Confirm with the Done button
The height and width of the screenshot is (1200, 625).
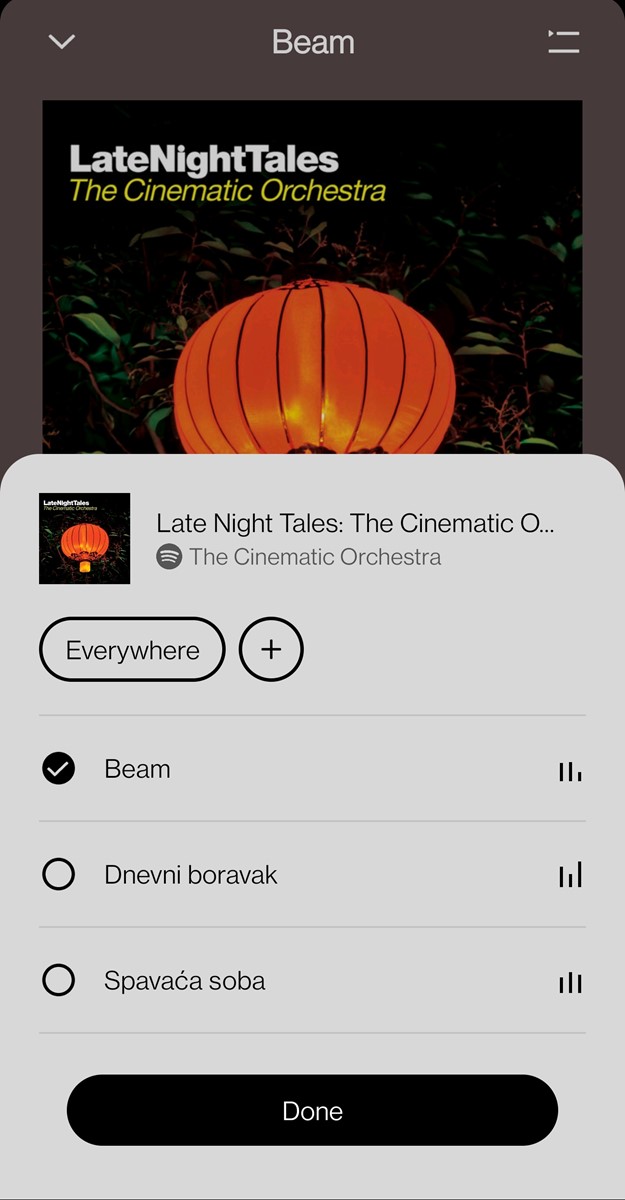coord(312,1111)
